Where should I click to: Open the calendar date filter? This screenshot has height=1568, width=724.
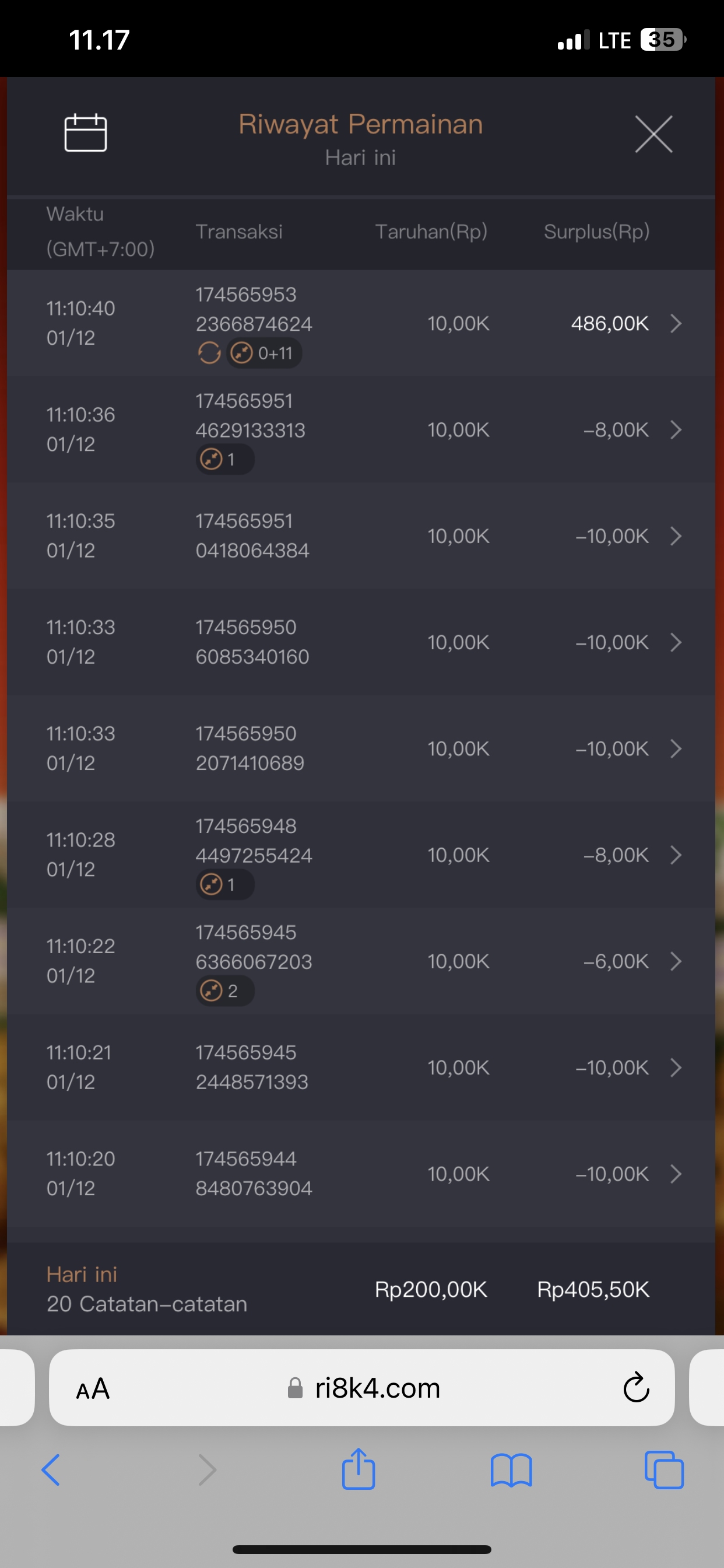(x=85, y=132)
